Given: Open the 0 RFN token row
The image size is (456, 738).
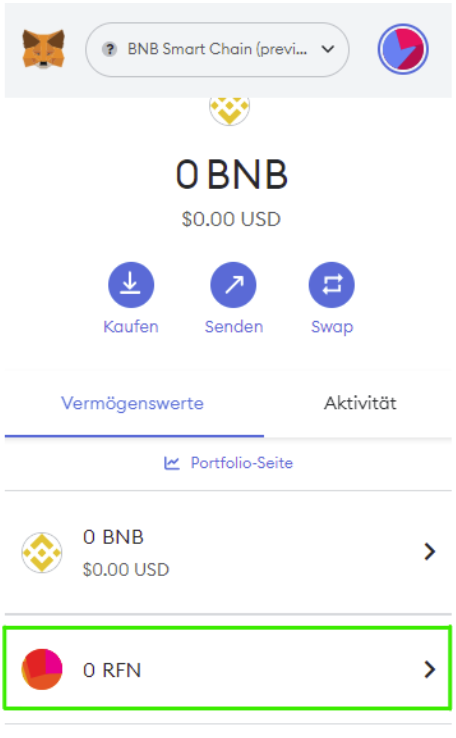Looking at the screenshot, I should [x=228, y=668].
